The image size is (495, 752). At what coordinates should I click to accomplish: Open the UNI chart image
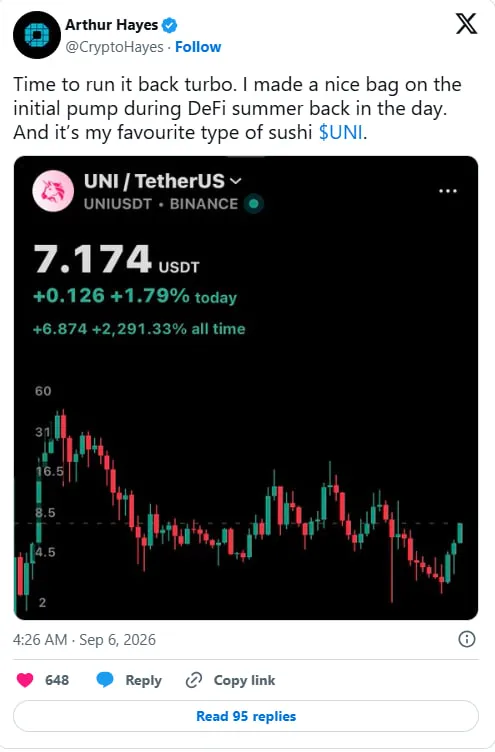[246, 388]
